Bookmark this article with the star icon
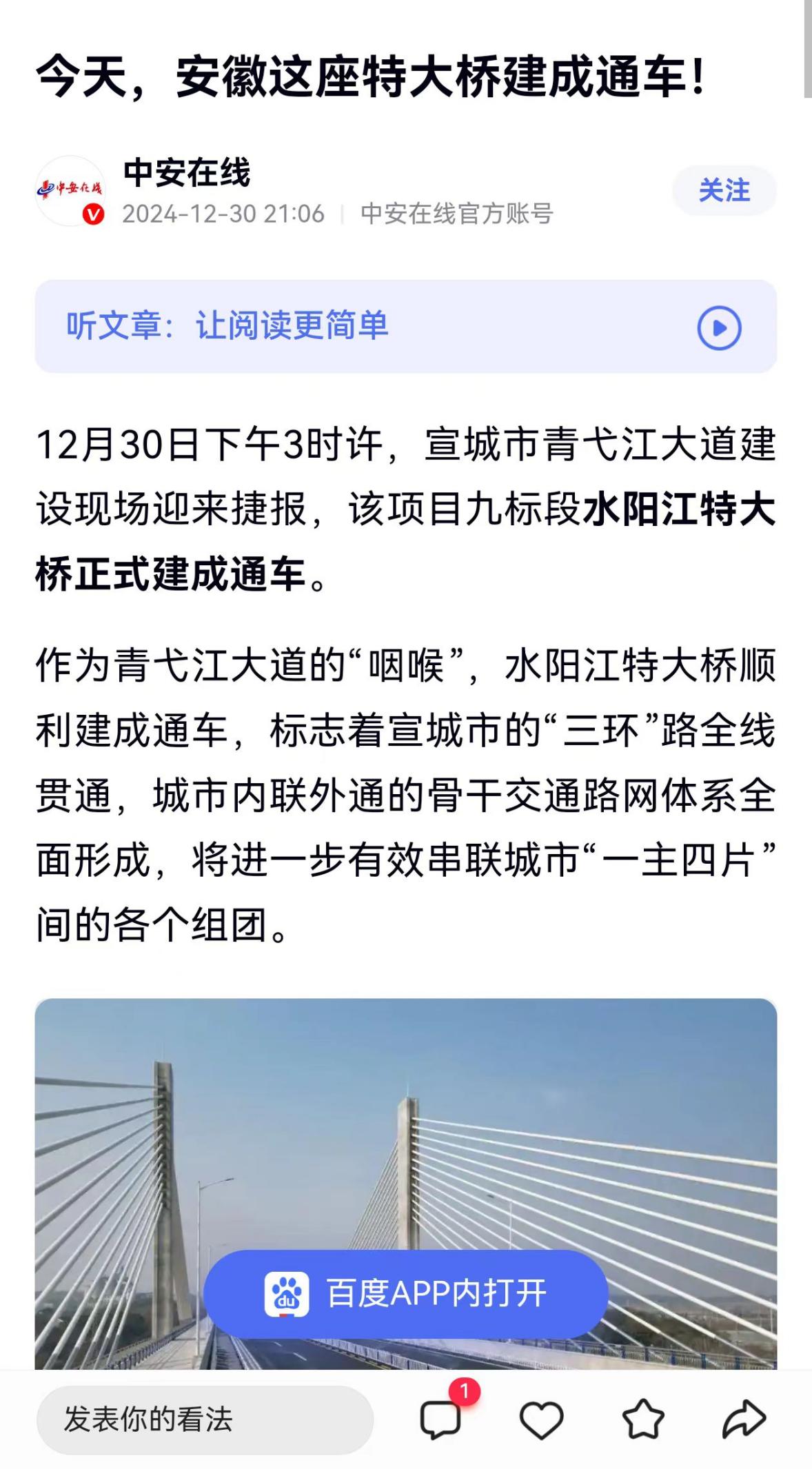Screen dimensions: 812x1469 click(x=642, y=1419)
